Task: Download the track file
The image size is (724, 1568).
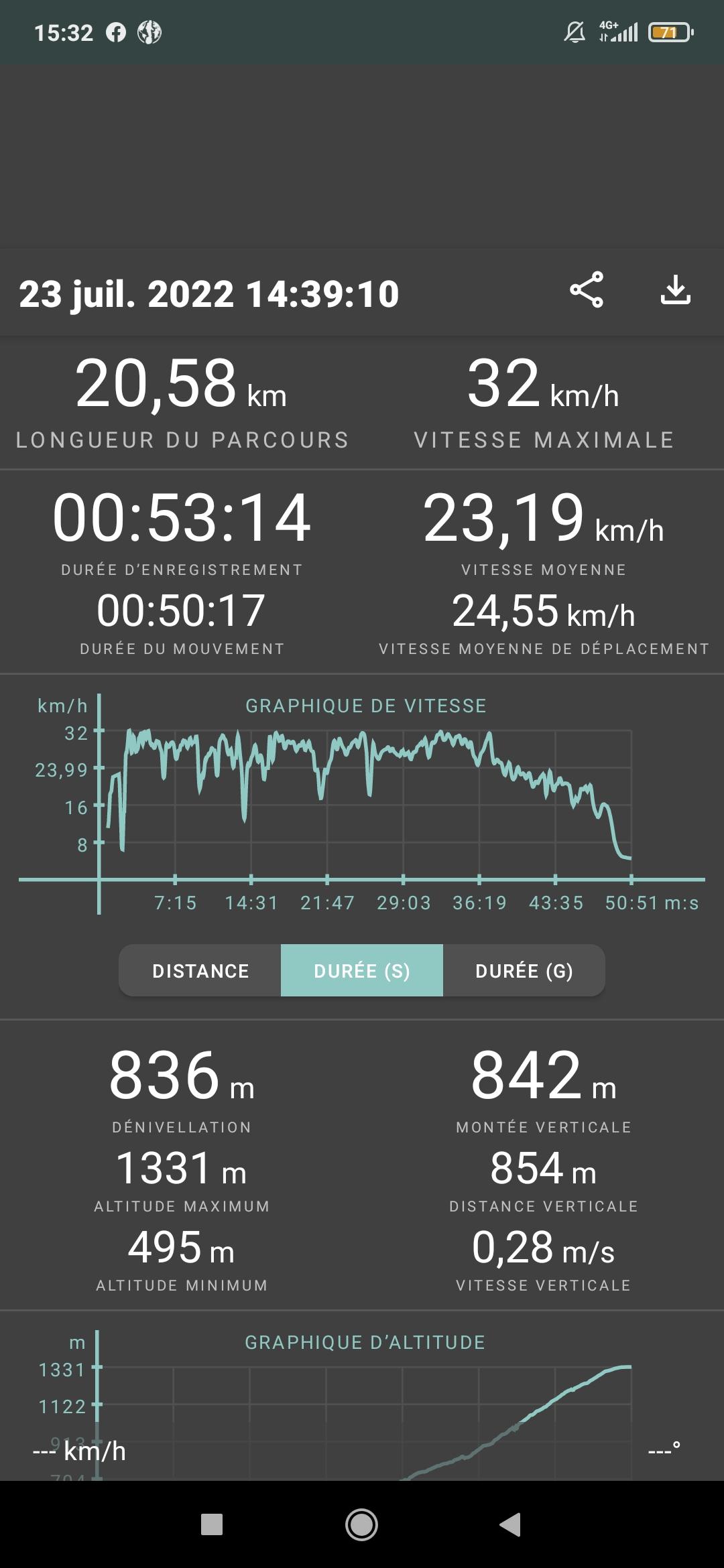Action: (x=675, y=290)
